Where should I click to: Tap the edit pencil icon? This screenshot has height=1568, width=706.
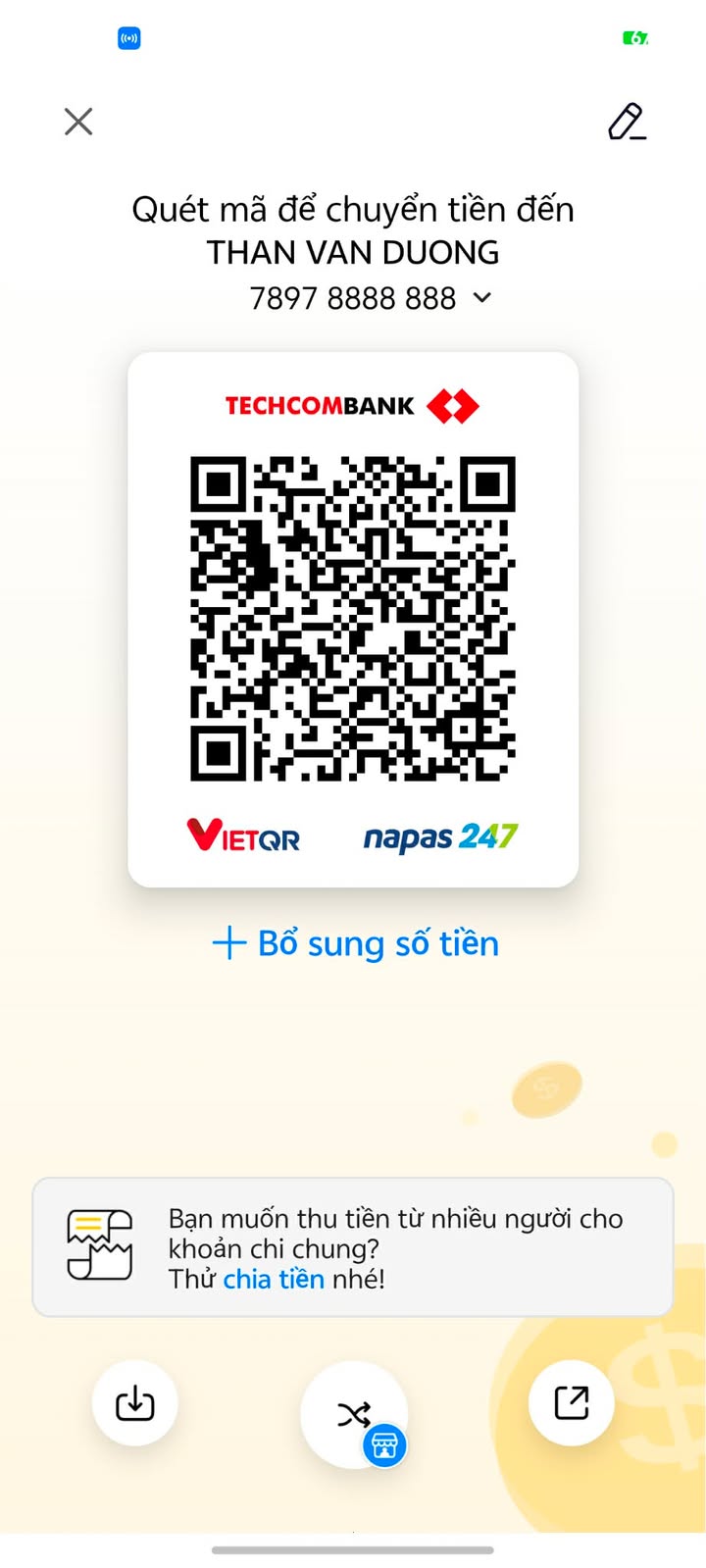[627, 122]
